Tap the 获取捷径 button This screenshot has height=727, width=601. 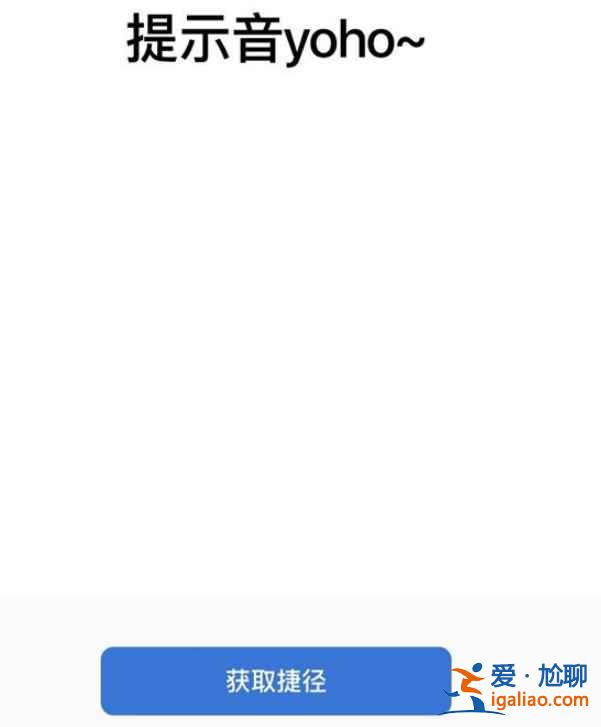[x=276, y=681]
